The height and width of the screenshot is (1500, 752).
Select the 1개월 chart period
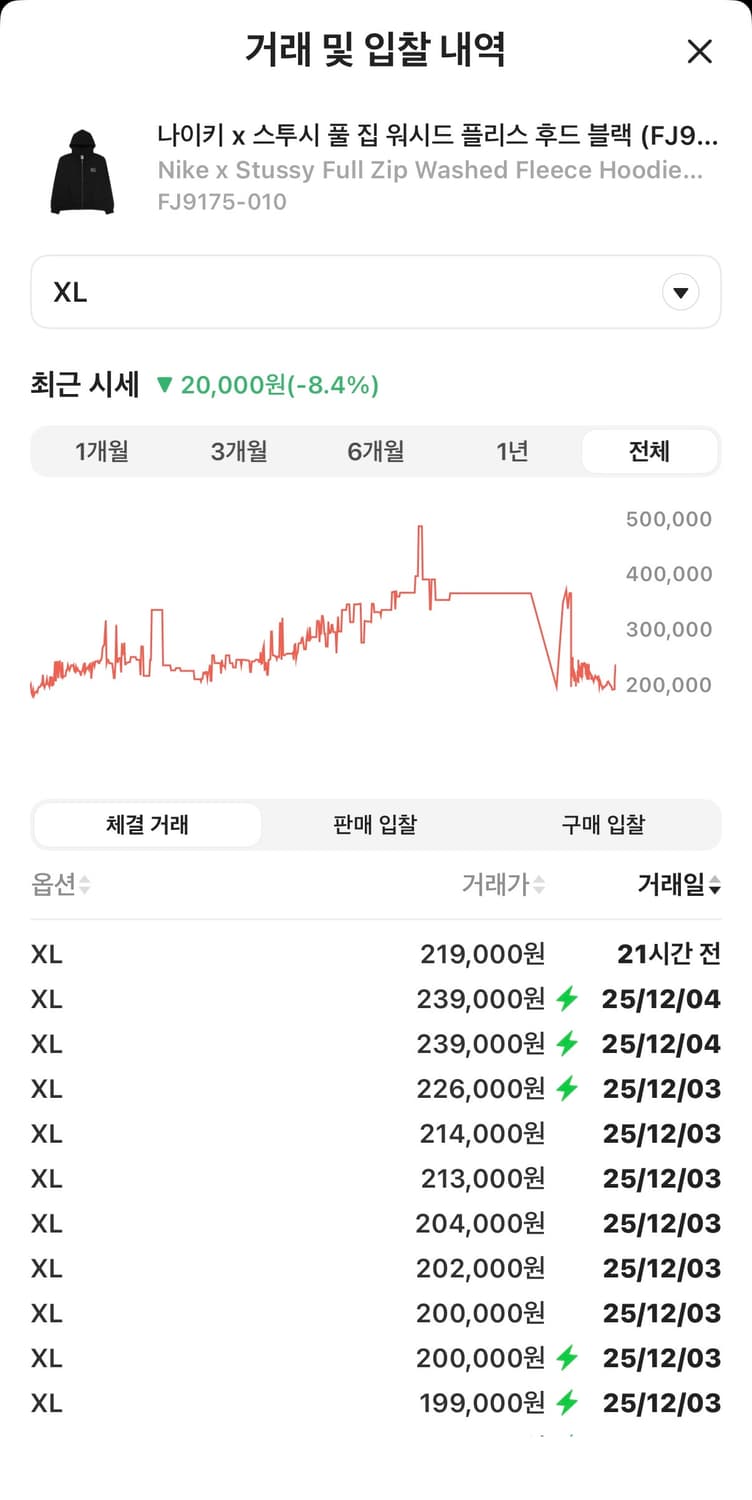(101, 451)
